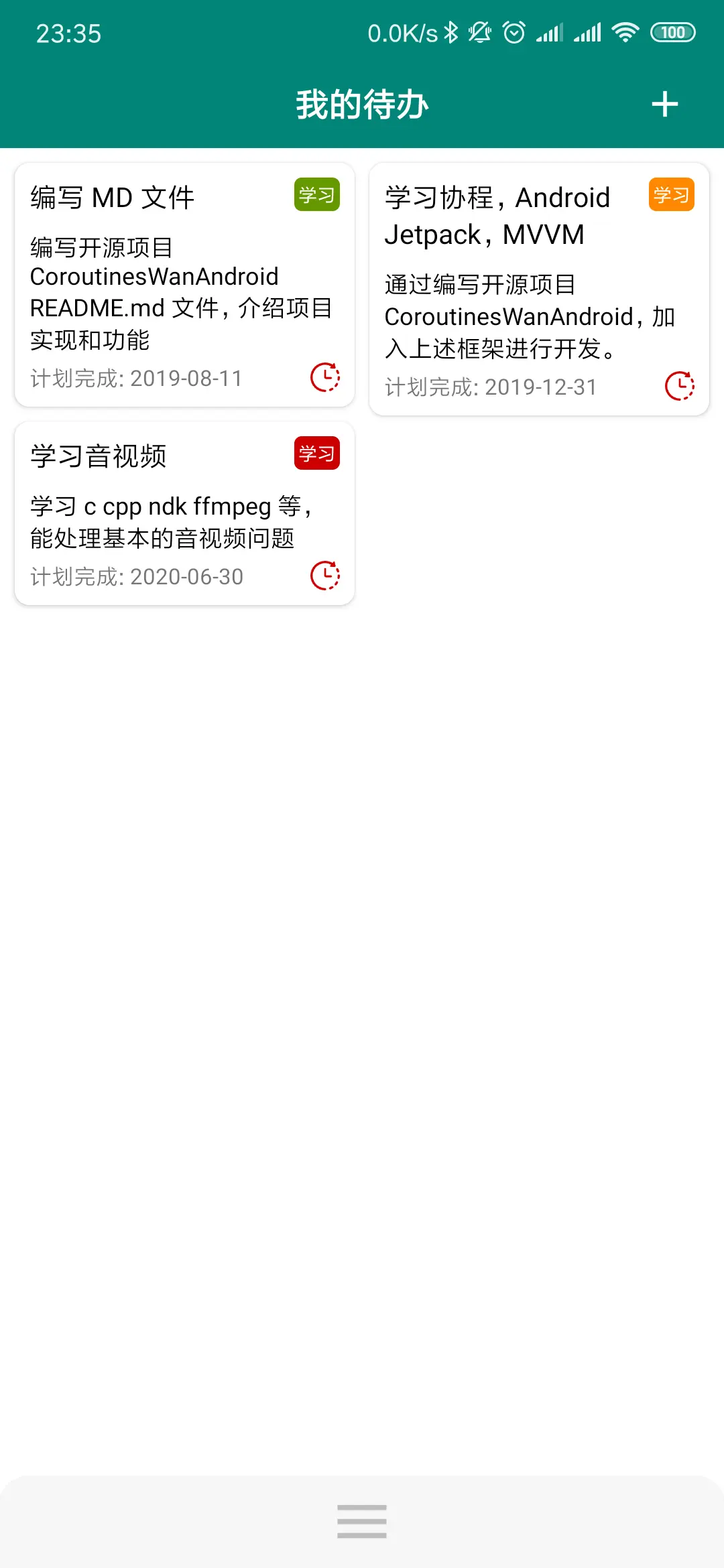Open the bottom drawer menu handle

(x=362, y=1520)
